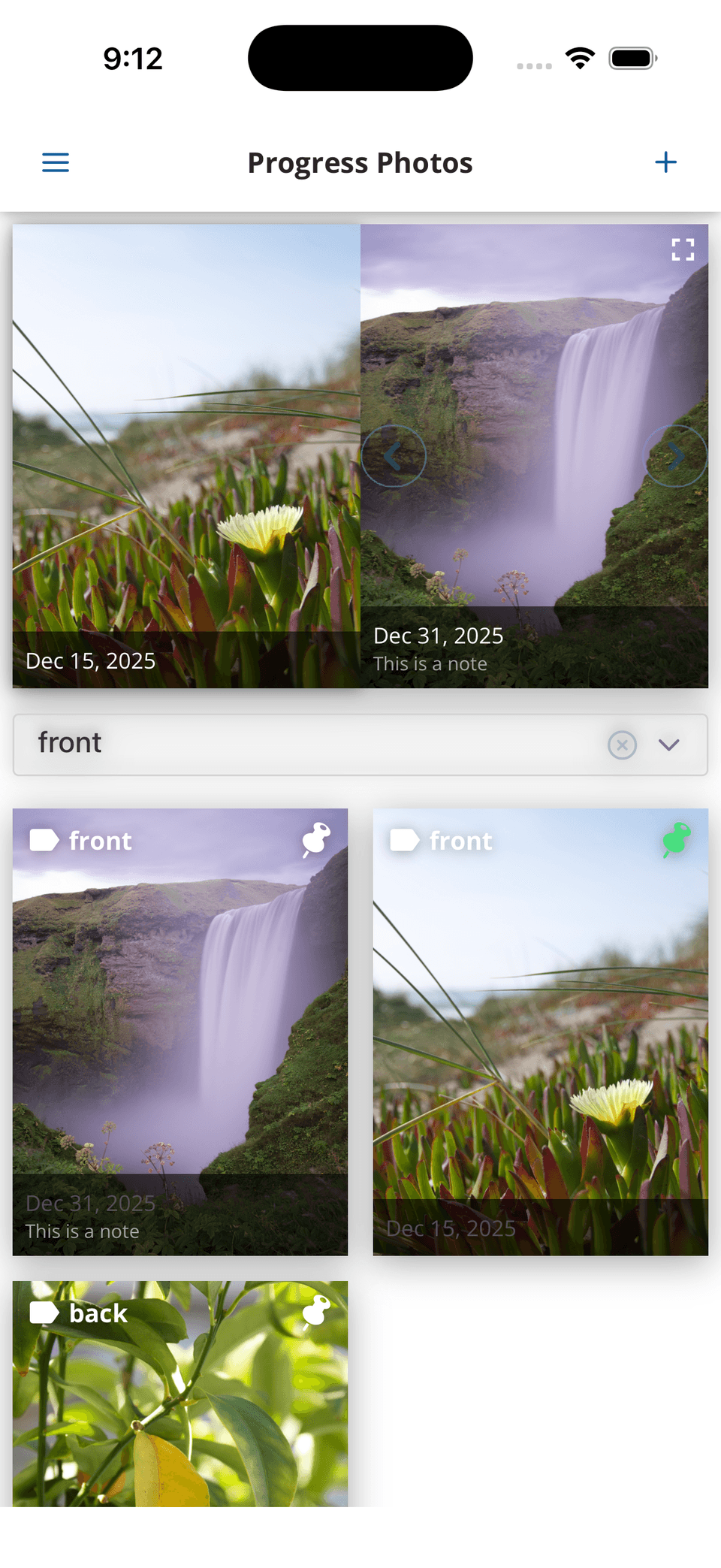Go to next photo in comparison
Viewport: 721px width, 1568px height.
[676, 456]
